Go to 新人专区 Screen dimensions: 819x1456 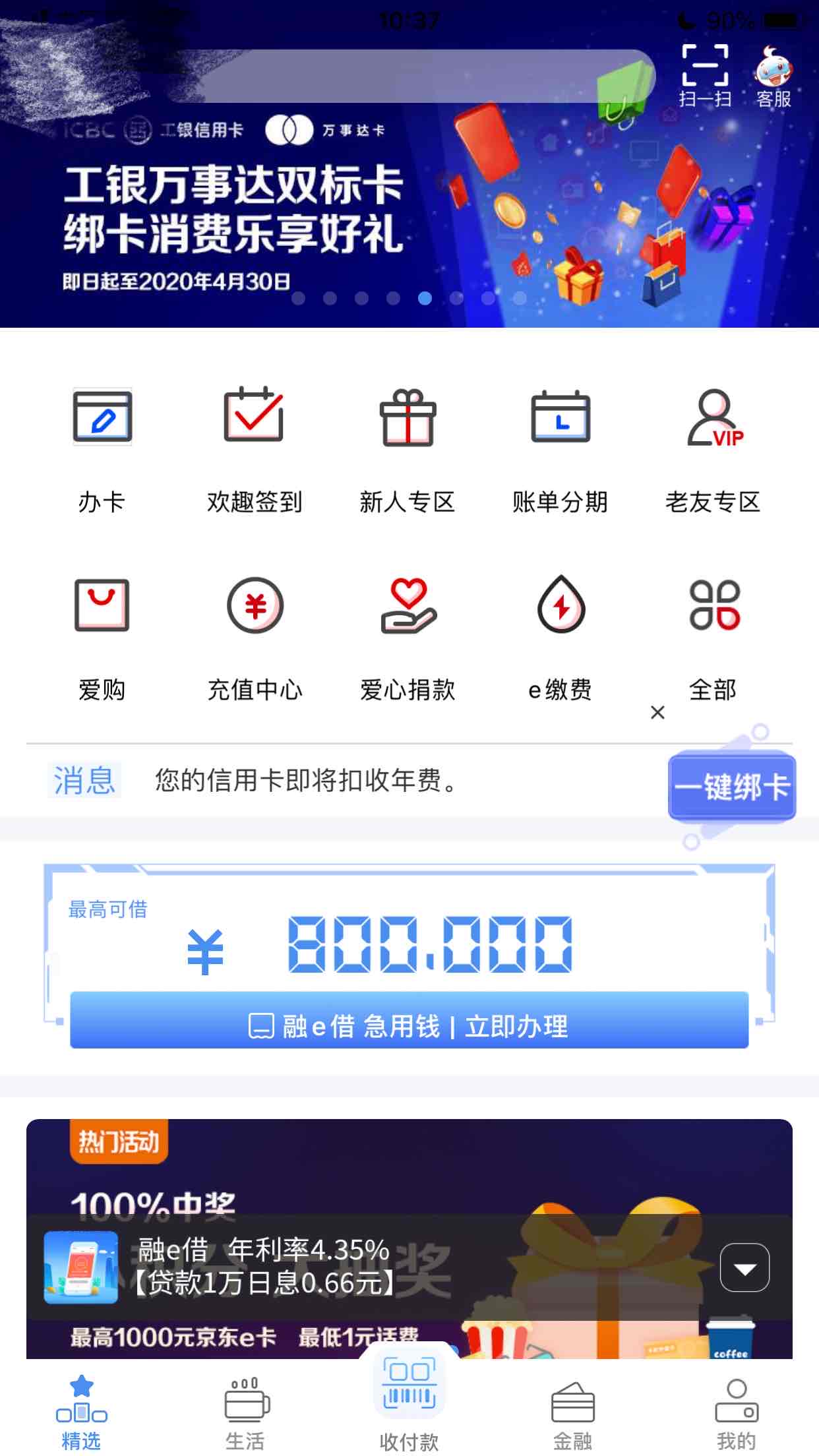pos(408,446)
